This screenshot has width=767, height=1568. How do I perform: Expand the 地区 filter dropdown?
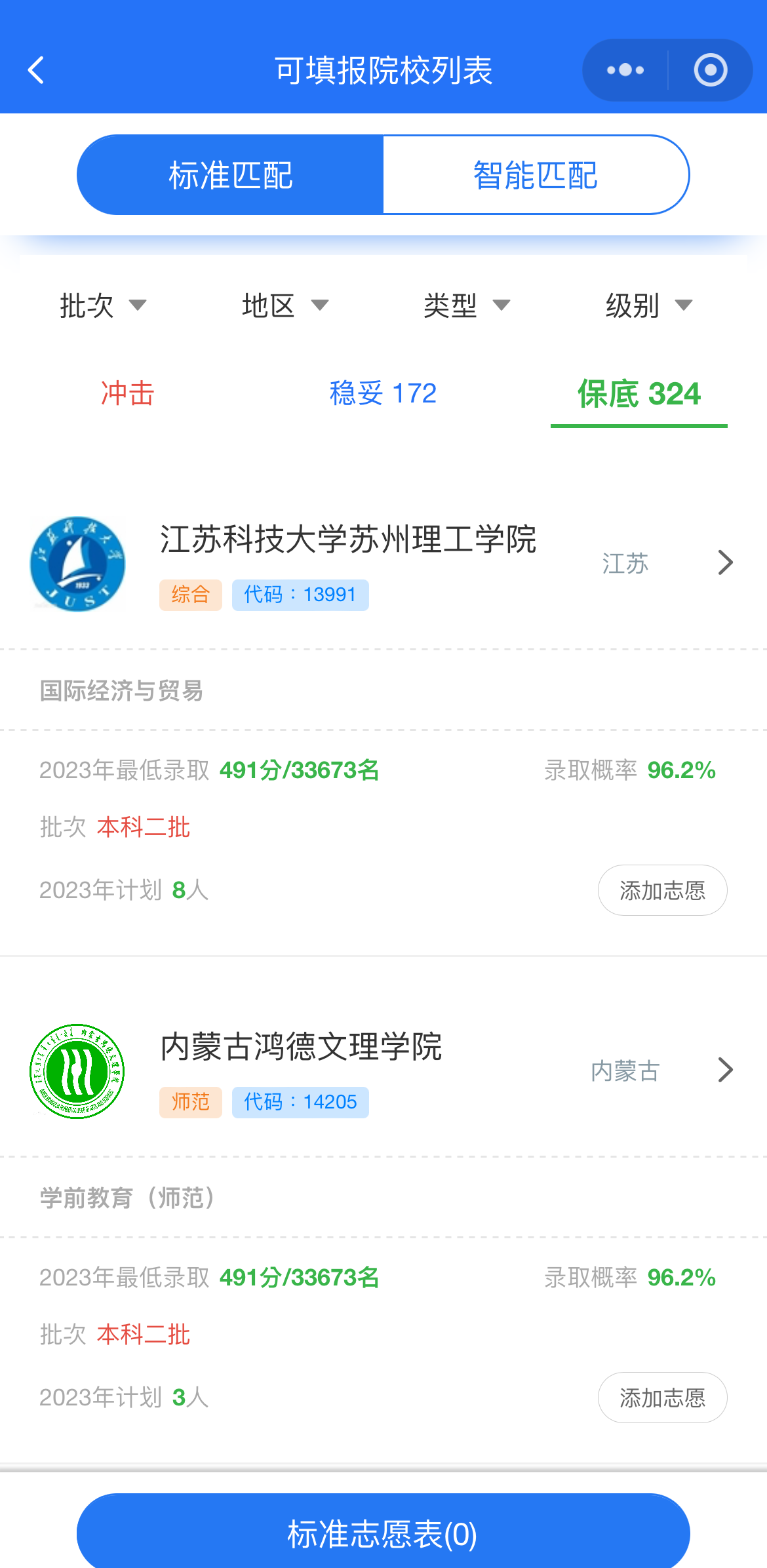(285, 305)
